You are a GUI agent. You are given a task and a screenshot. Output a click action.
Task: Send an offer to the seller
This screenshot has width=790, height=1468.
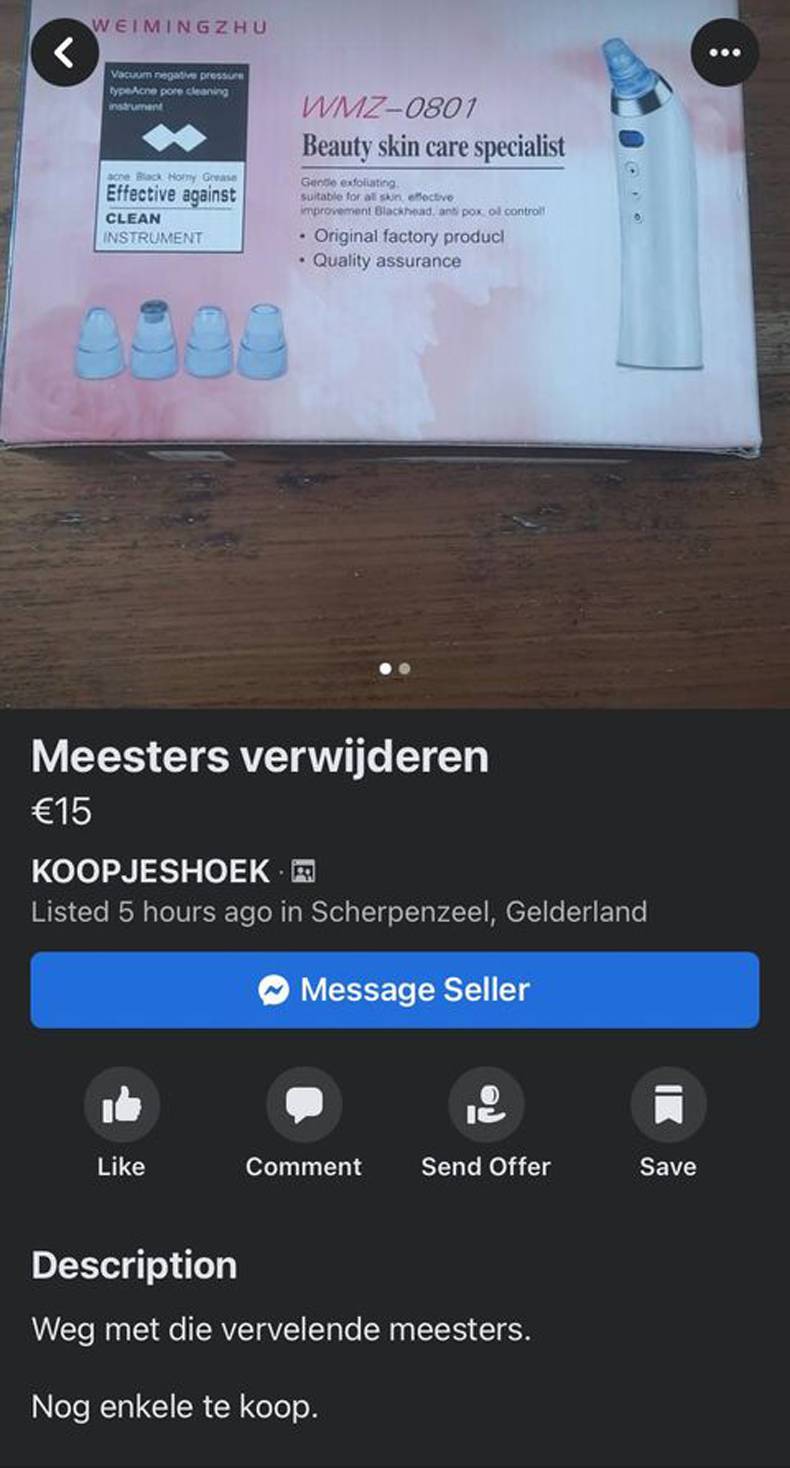point(486,1105)
